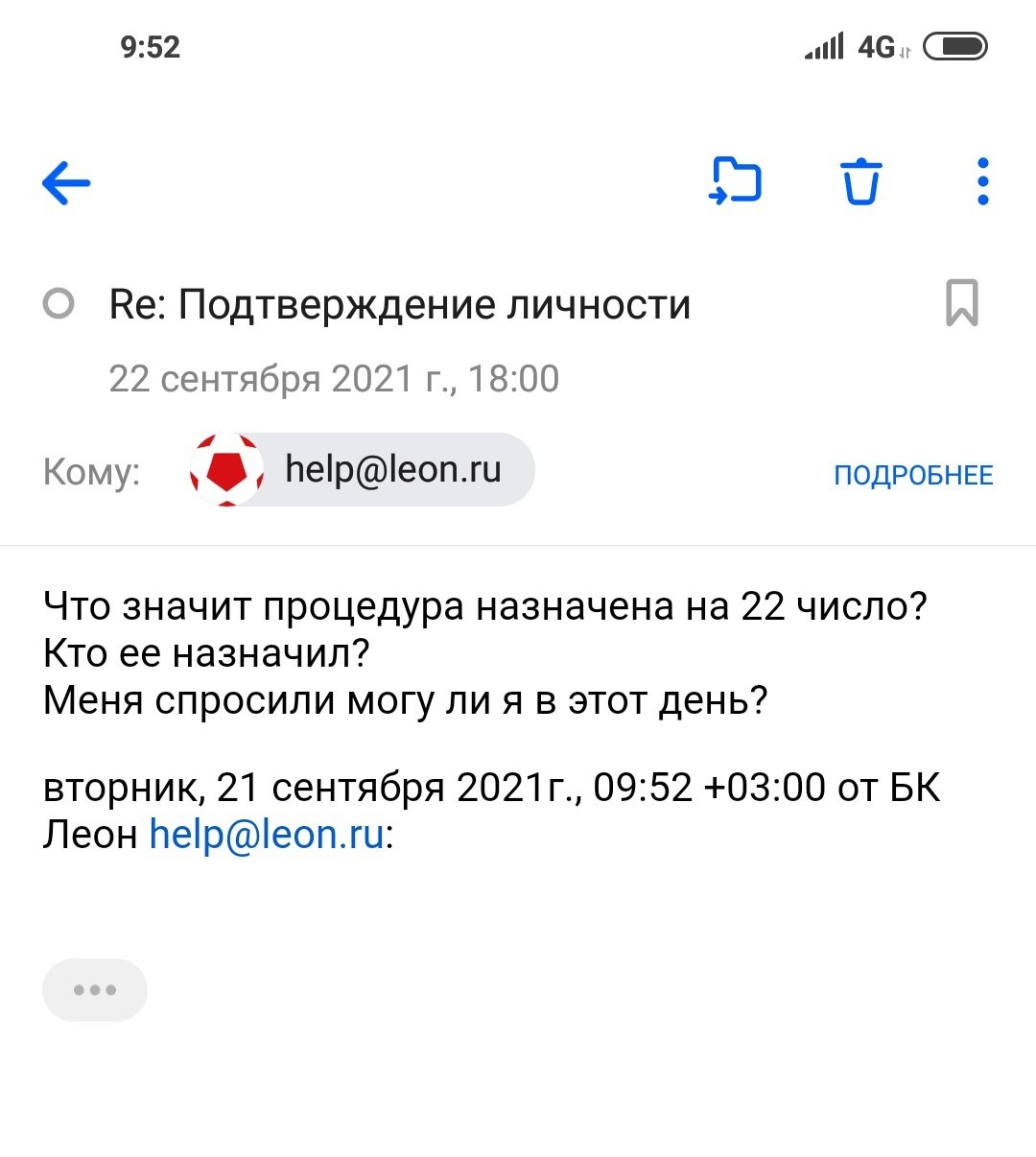1036x1157 pixels.
Task: Expand the quoted text ellipsis
Action: [x=94, y=989]
